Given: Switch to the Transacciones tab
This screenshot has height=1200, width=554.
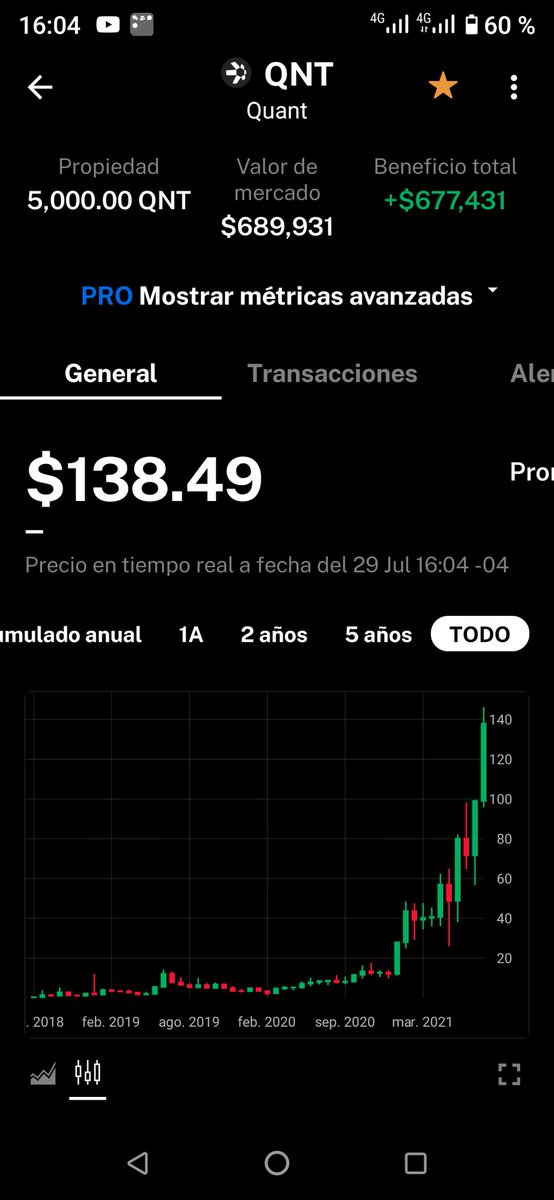Looking at the screenshot, I should point(332,373).
